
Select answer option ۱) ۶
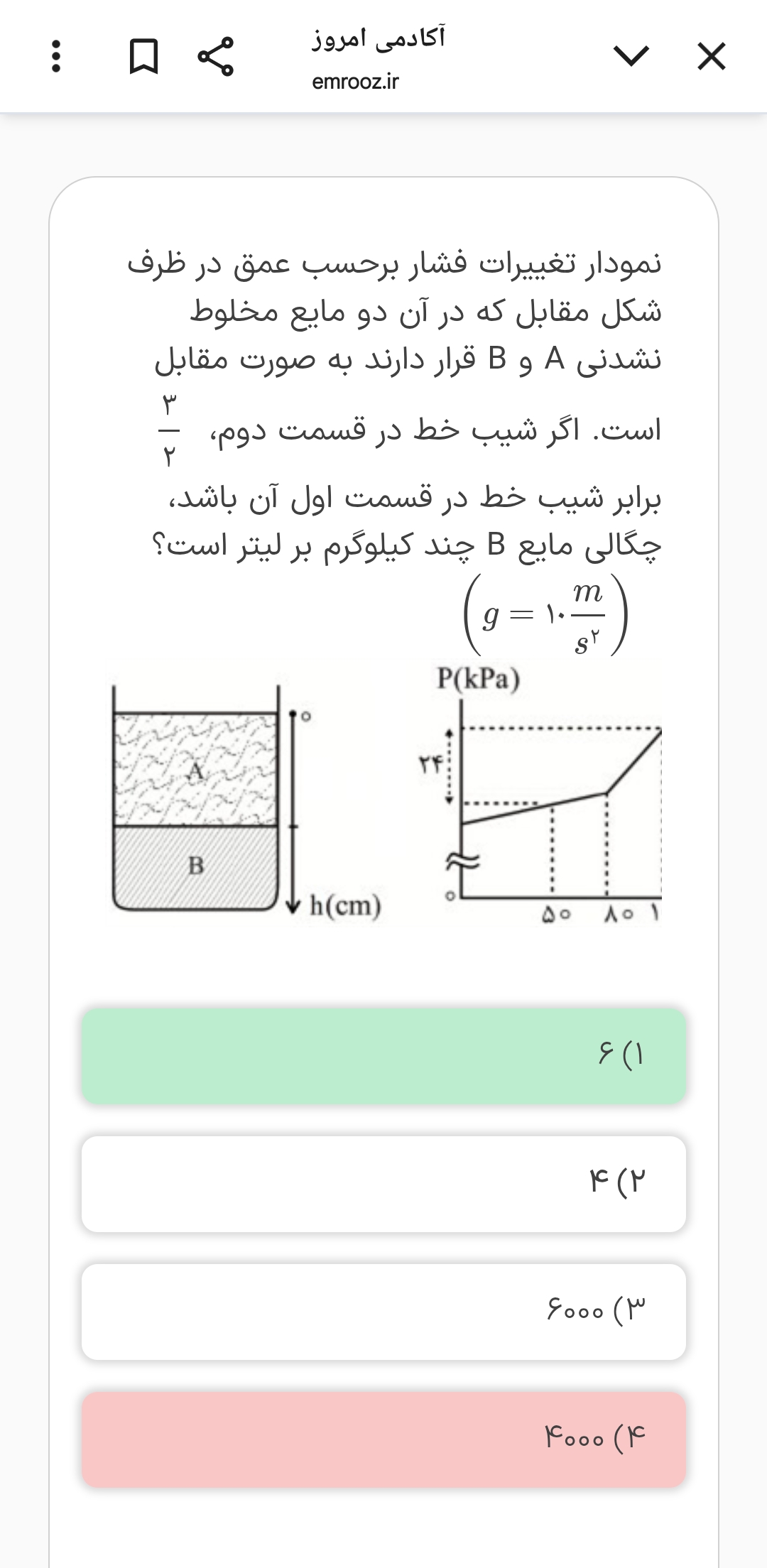coord(383,1055)
